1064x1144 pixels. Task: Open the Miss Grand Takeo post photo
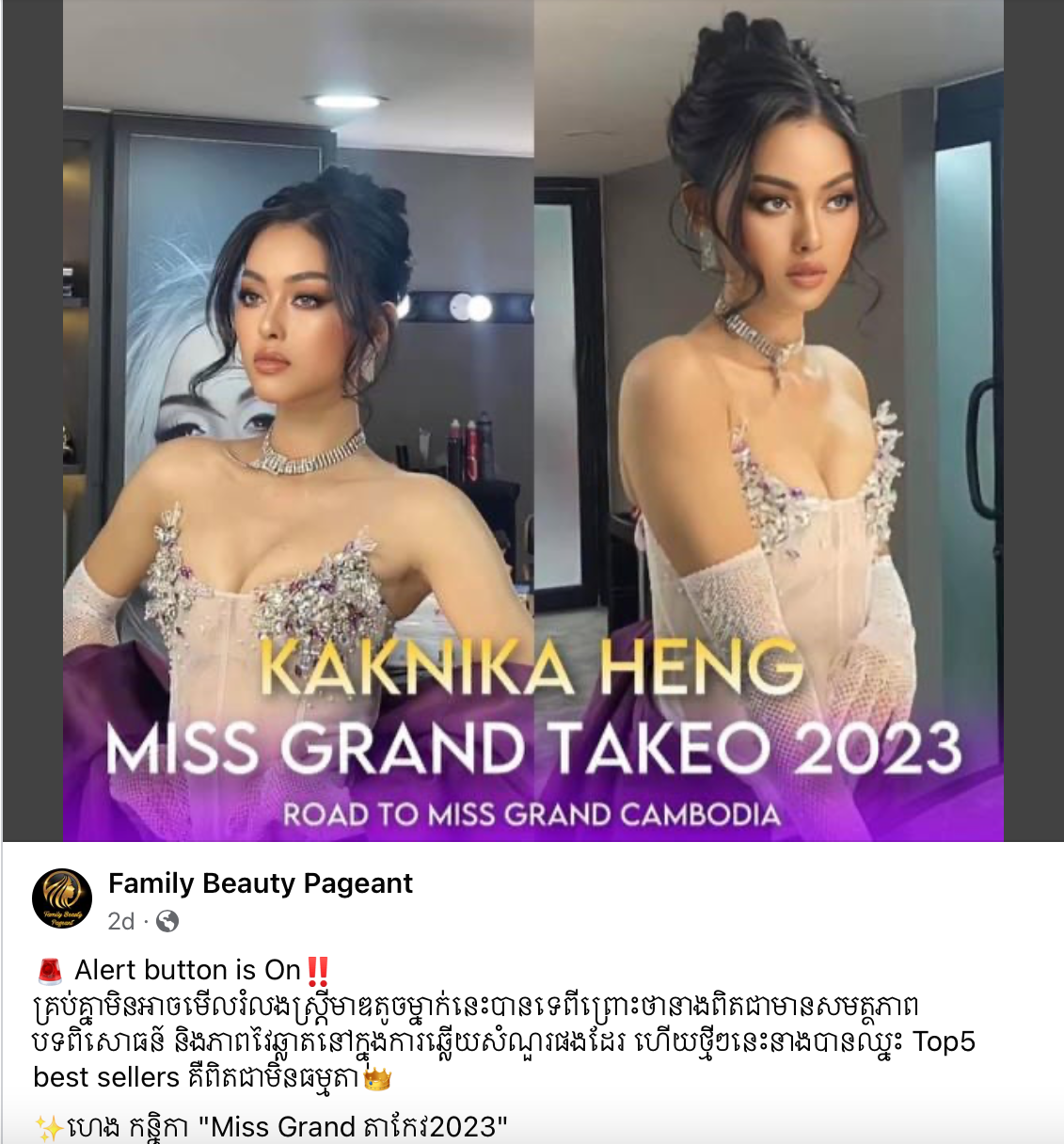coord(532,420)
